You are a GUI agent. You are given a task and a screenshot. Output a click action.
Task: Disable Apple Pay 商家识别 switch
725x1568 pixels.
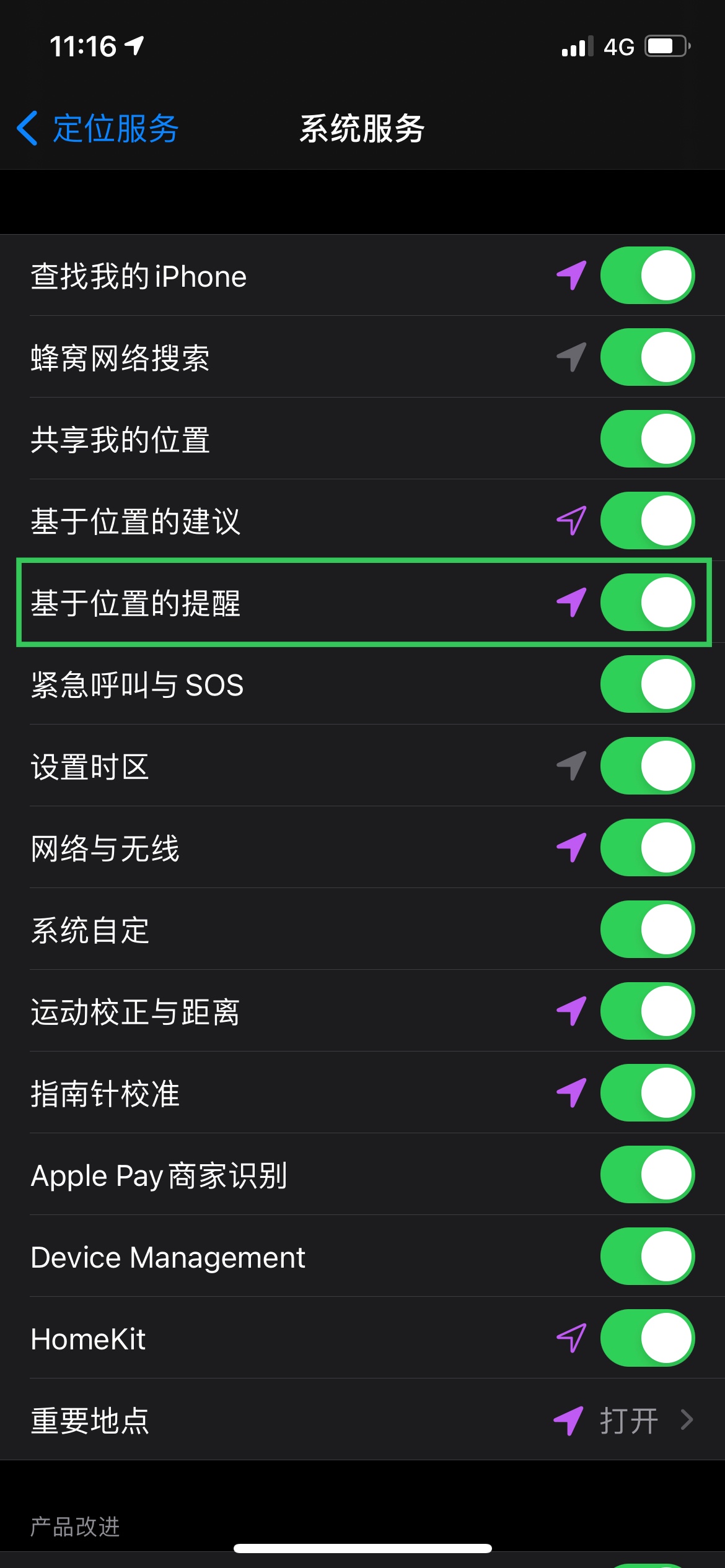pyautogui.click(x=647, y=1175)
